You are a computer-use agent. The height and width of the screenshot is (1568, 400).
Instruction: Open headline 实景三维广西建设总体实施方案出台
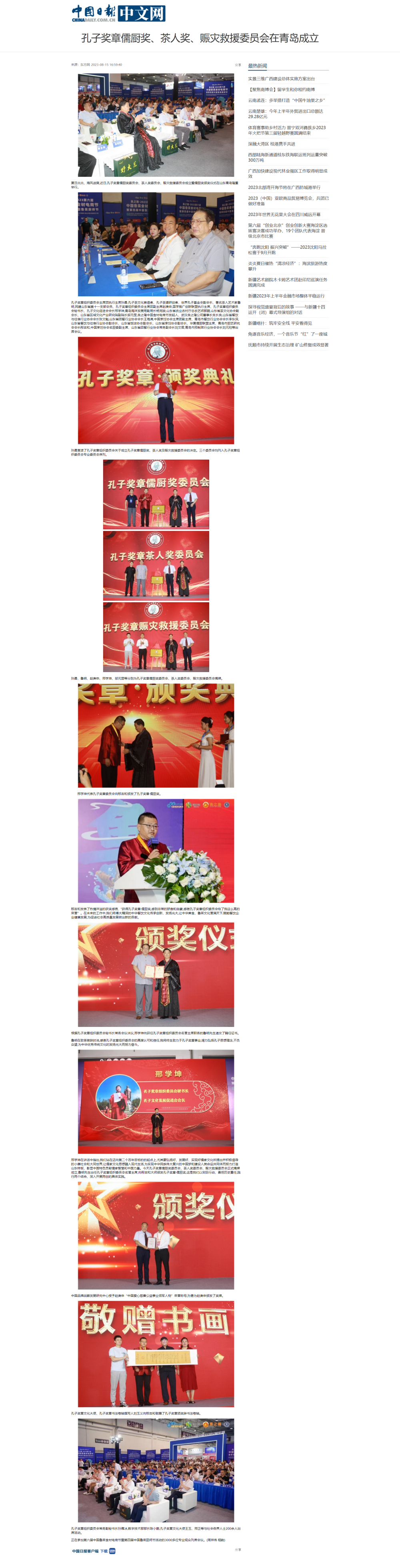click(x=281, y=78)
